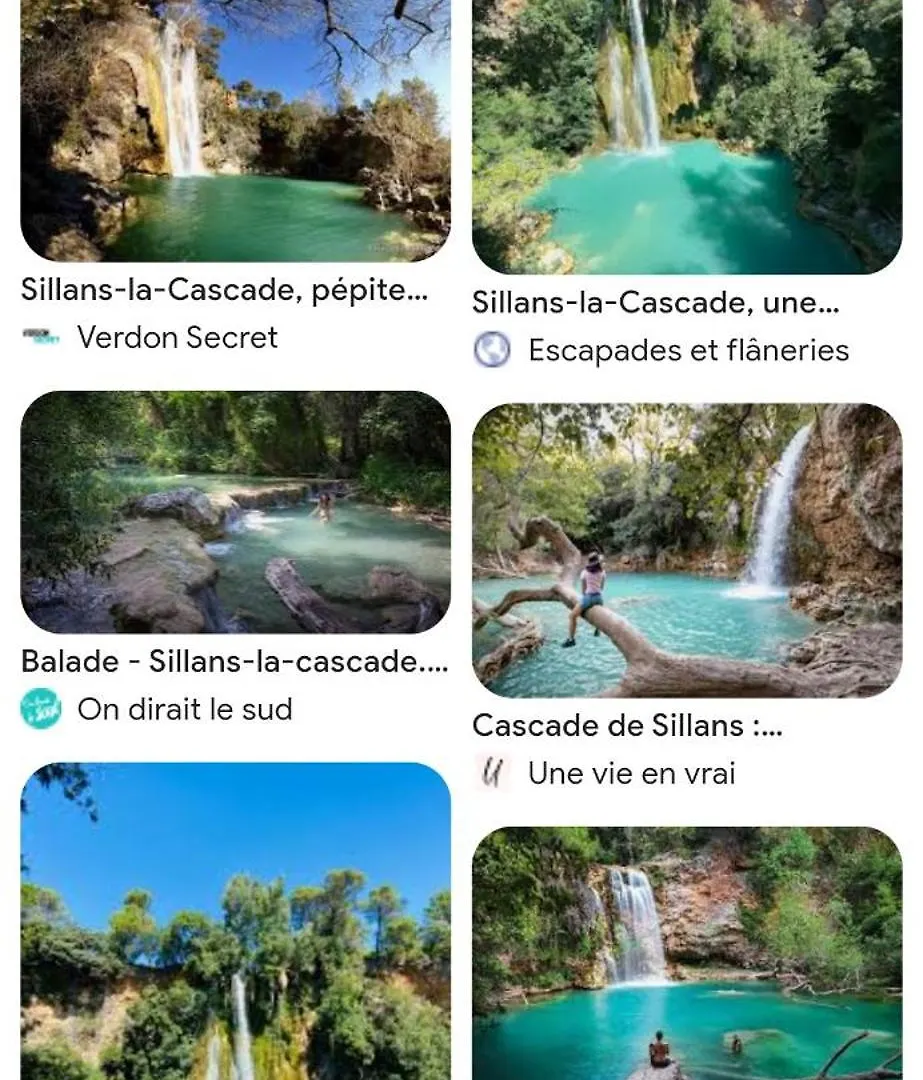Open the waterfall photo under blue sky
The image size is (923, 1080).
point(235,920)
